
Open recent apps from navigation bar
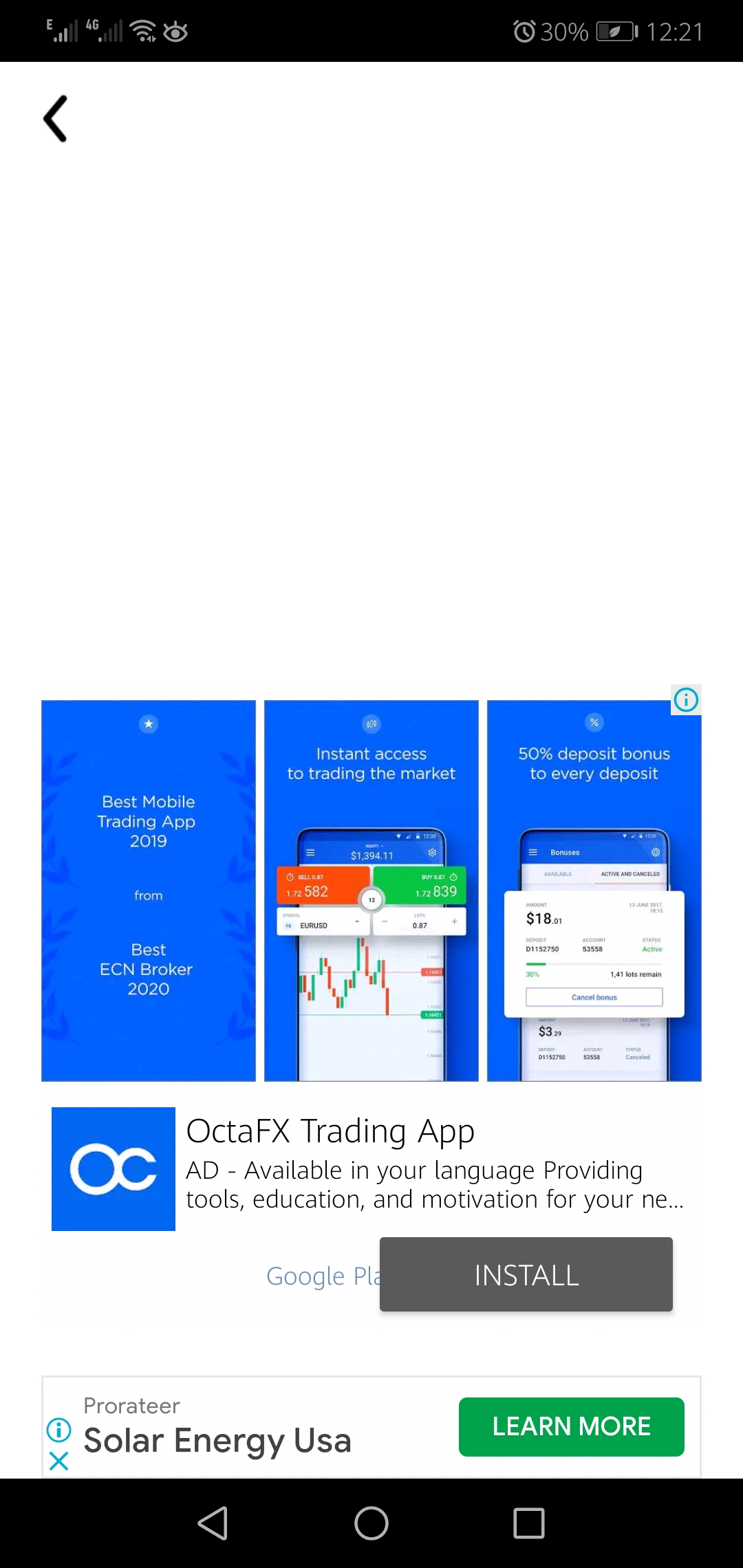[x=529, y=1523]
